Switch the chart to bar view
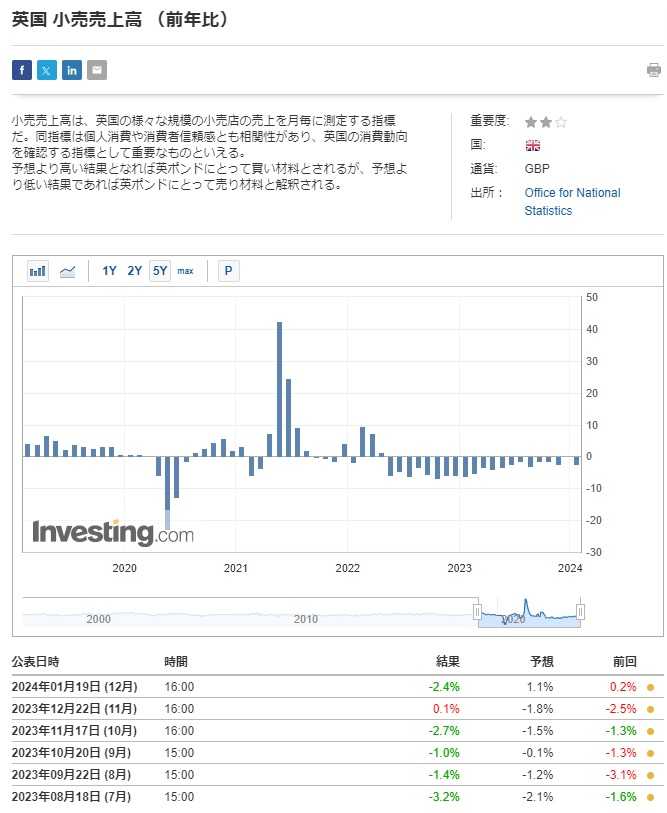Screen dimensions: 667x813 point(38,271)
